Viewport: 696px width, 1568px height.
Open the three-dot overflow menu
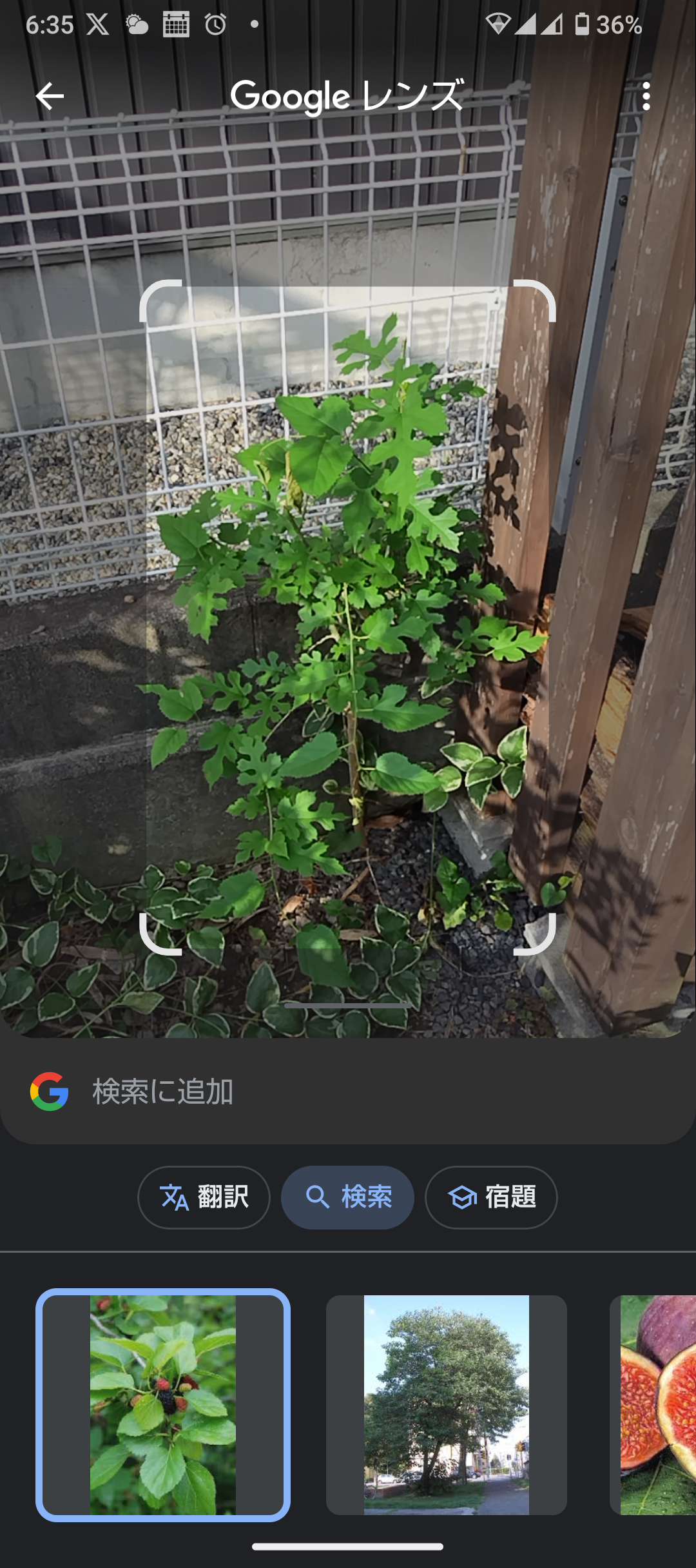coord(646,97)
